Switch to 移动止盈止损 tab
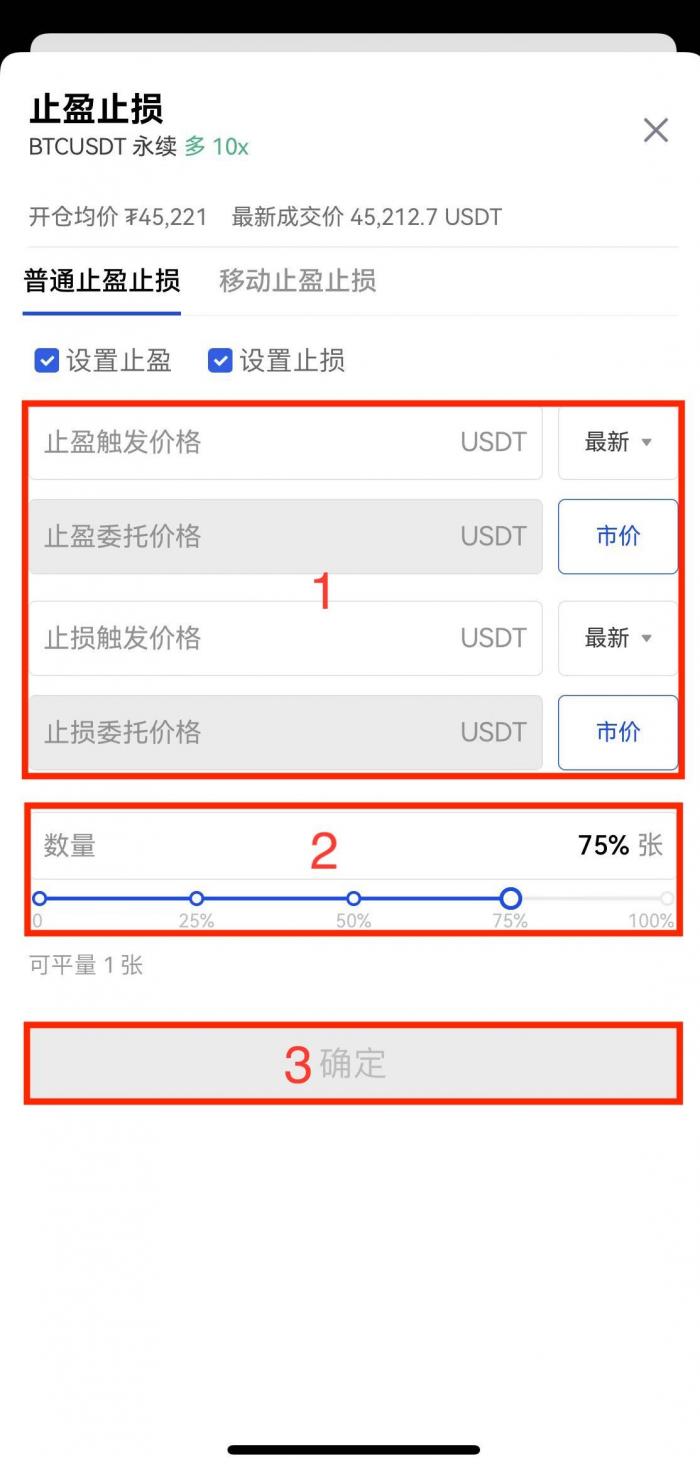 (x=297, y=281)
